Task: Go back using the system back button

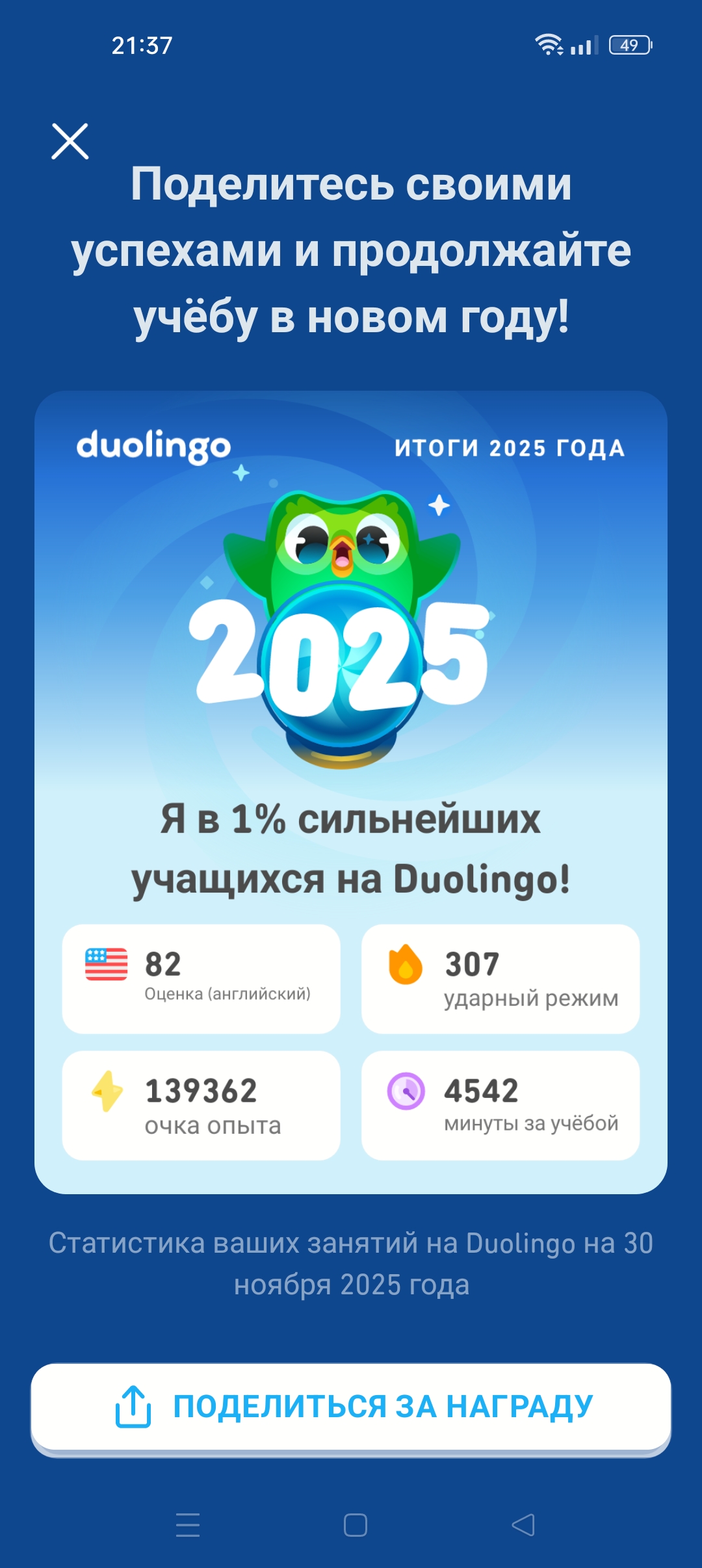Action: (523, 1524)
